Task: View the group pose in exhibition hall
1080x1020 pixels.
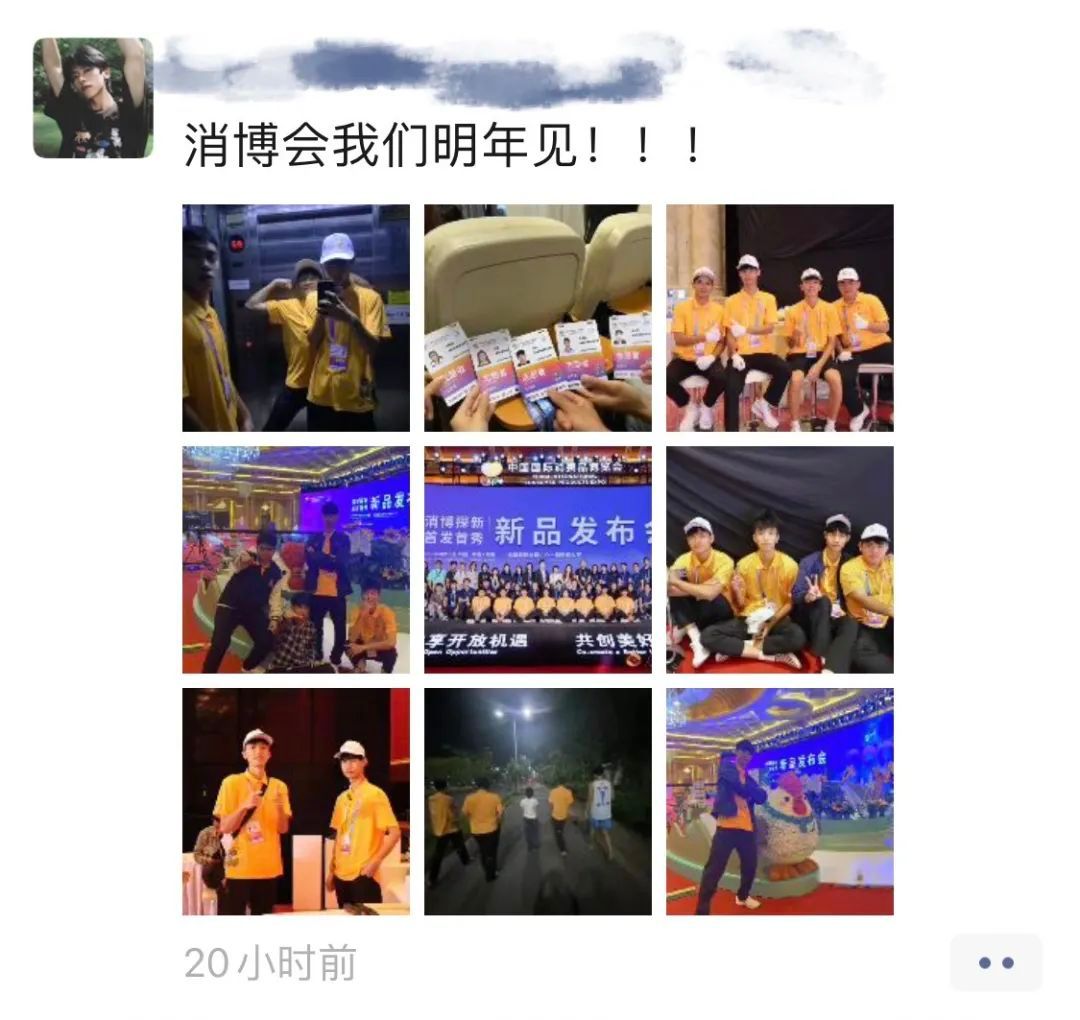Action: coord(296,560)
